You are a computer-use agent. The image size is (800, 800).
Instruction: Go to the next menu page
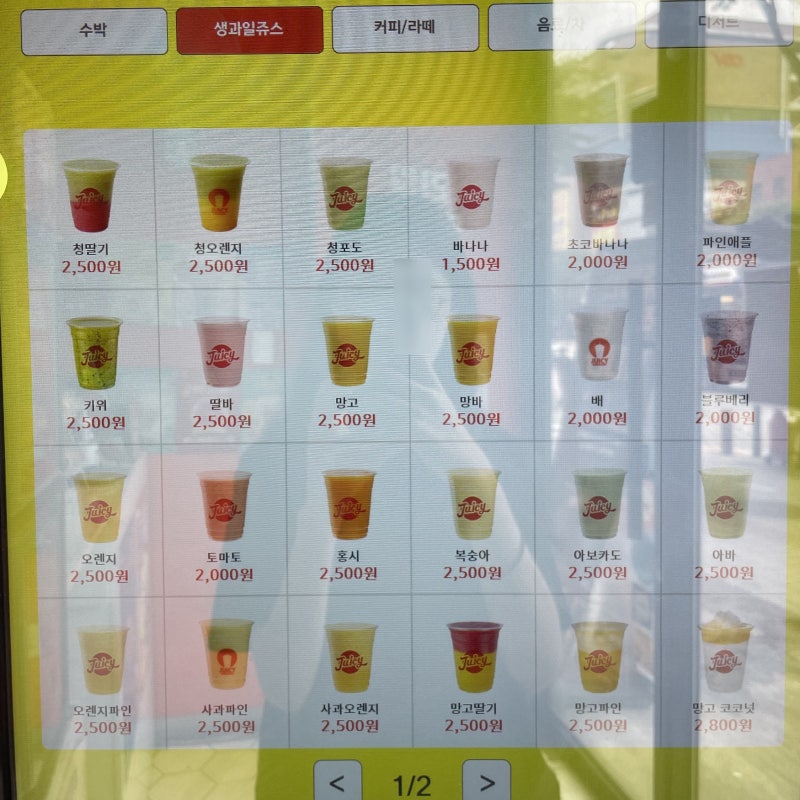486,781
